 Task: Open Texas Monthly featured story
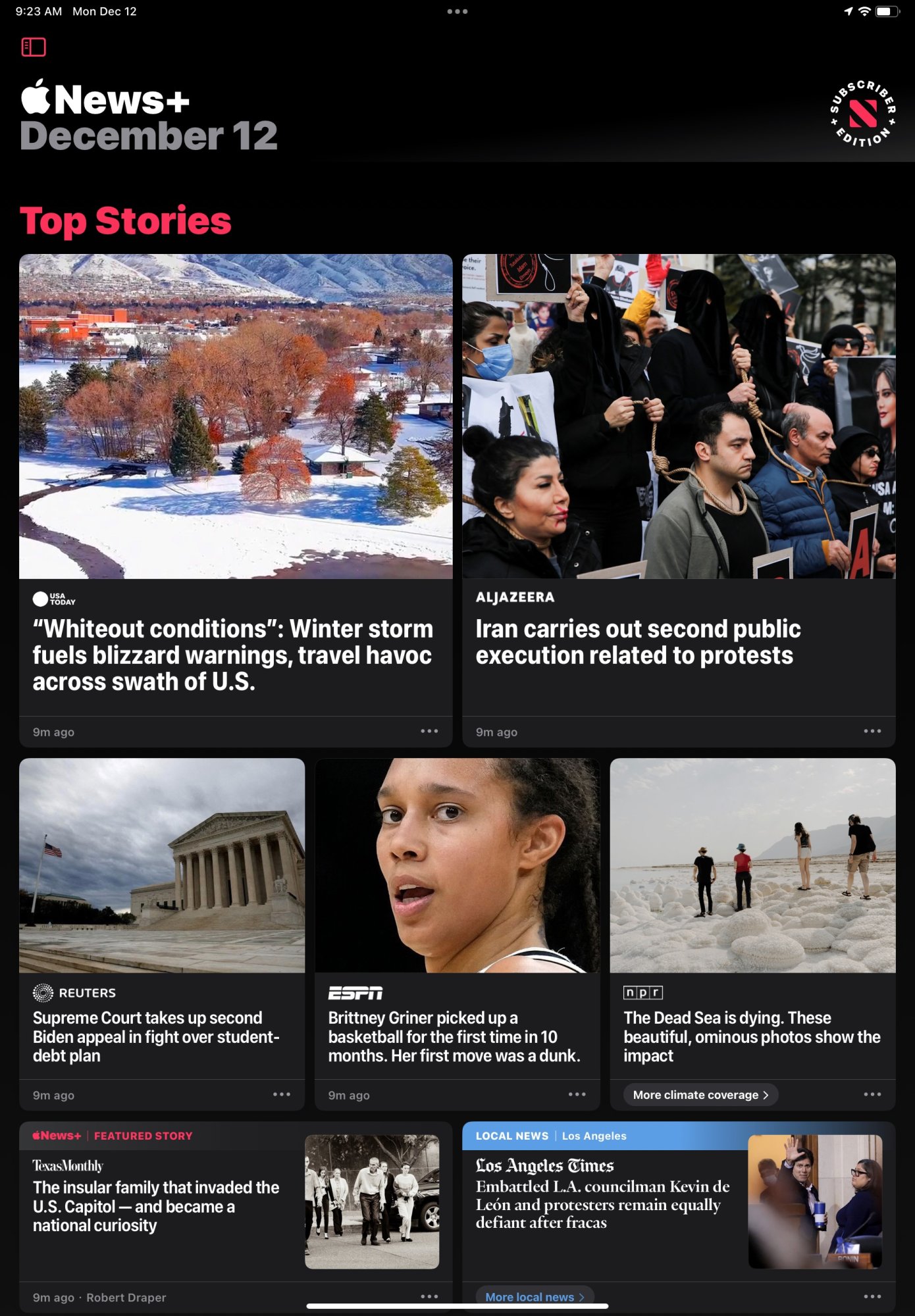point(156,1206)
